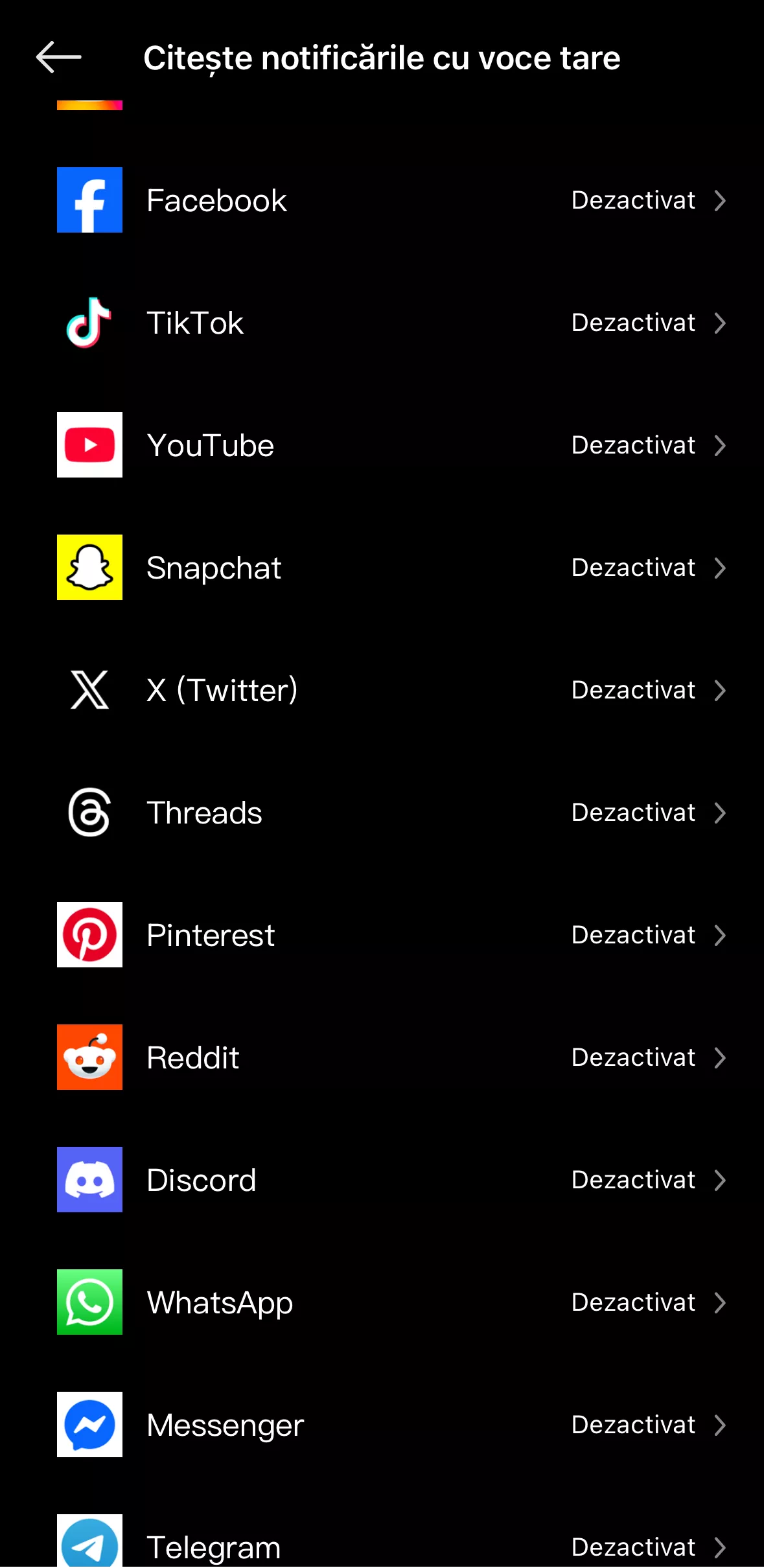Open Facebook read-aloud notification setting

pos(382,200)
